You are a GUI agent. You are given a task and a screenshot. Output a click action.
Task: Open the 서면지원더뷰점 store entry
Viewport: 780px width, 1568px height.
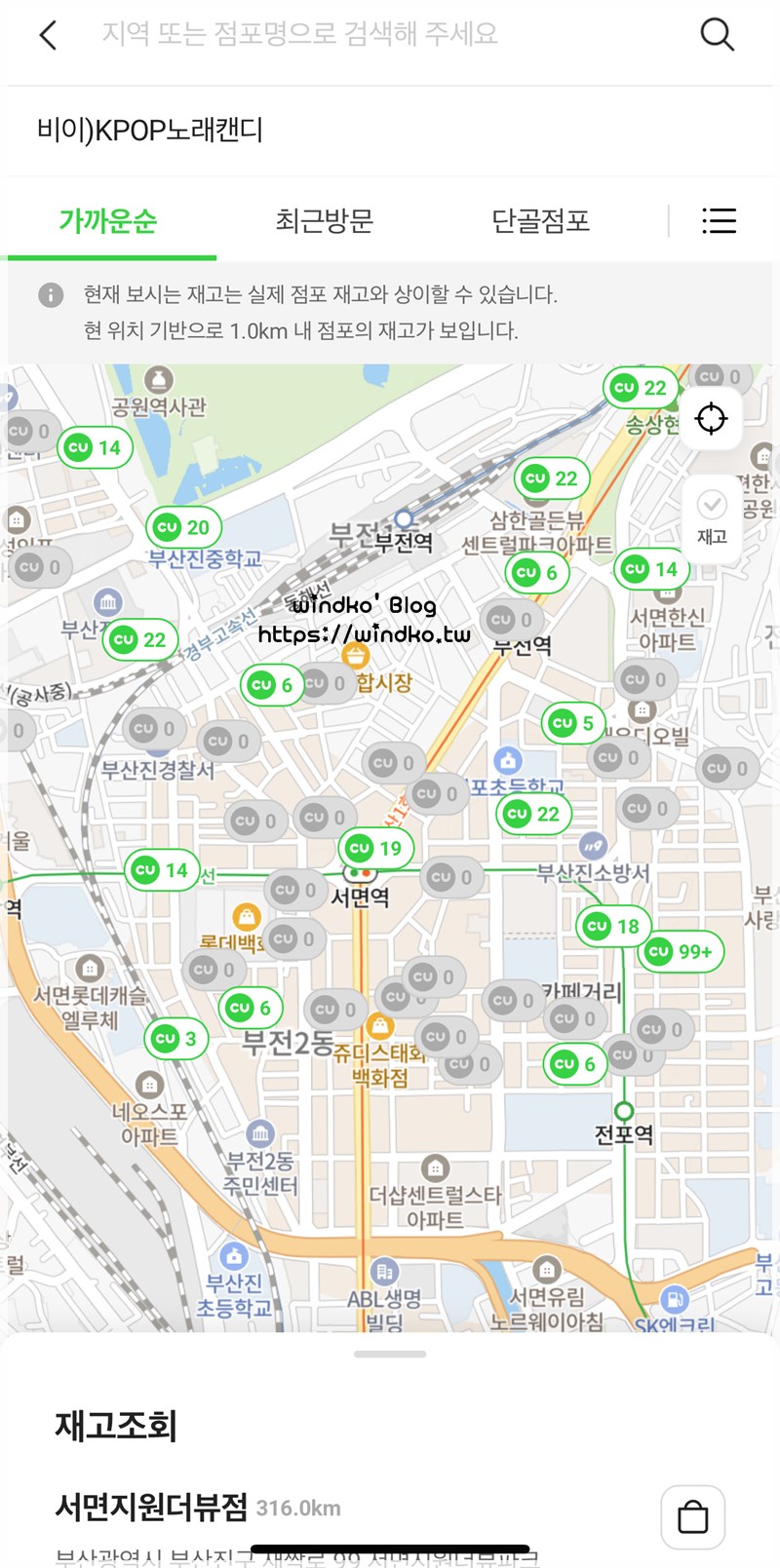[x=152, y=1507]
